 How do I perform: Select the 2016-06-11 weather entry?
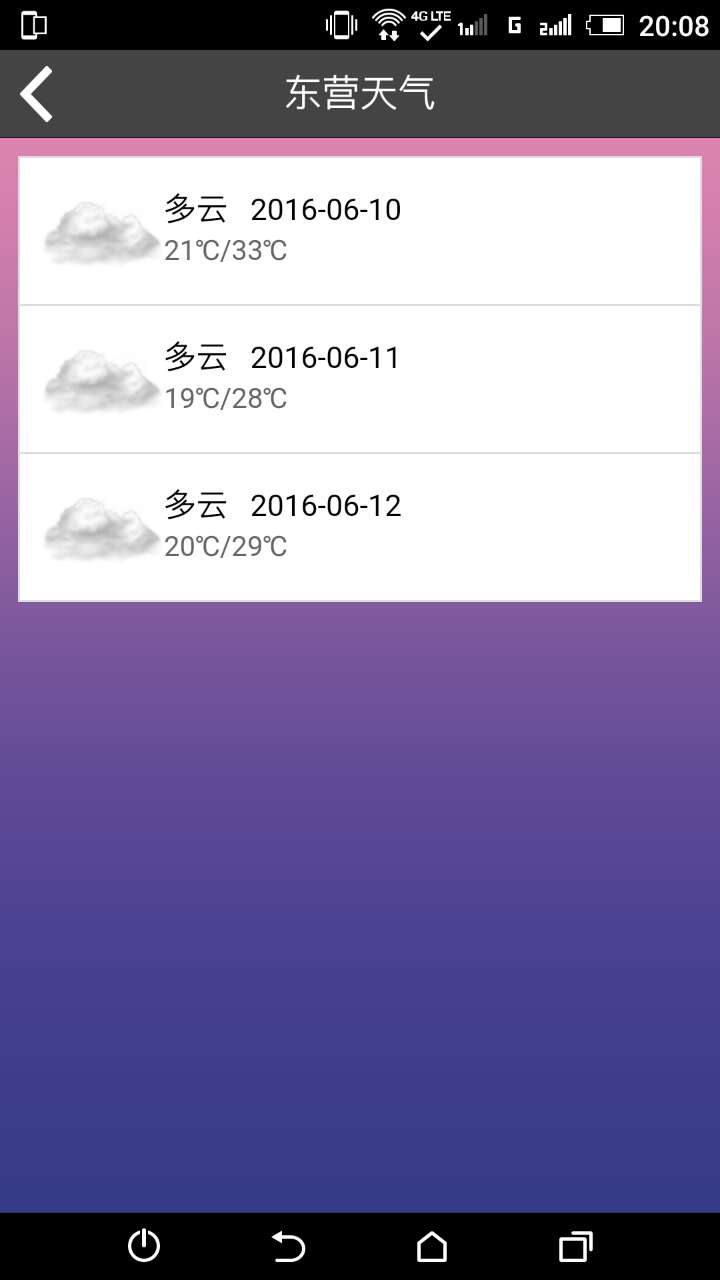click(x=360, y=379)
